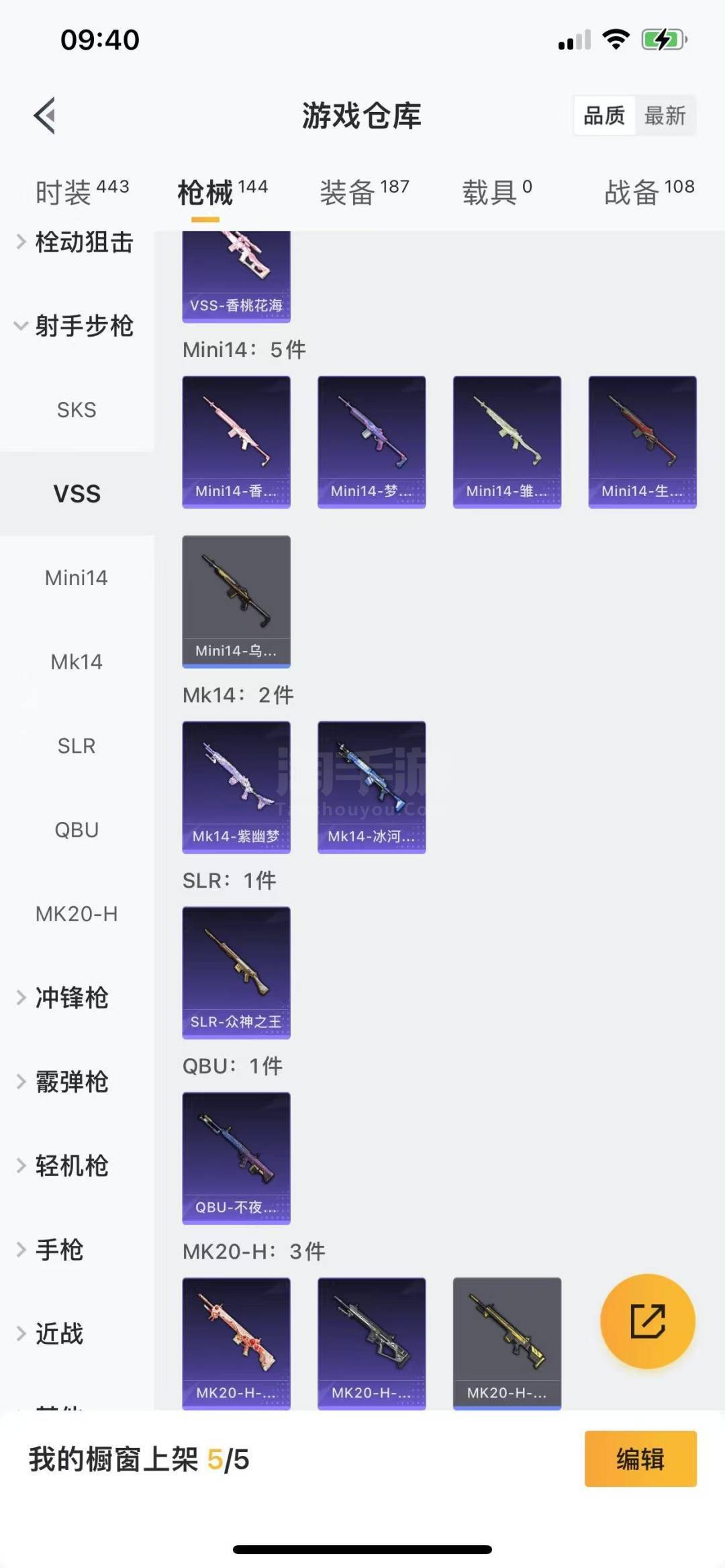Expand the 冲锋枪 category
Viewport: 725px width, 1568px height.
pyautogui.click(x=71, y=998)
